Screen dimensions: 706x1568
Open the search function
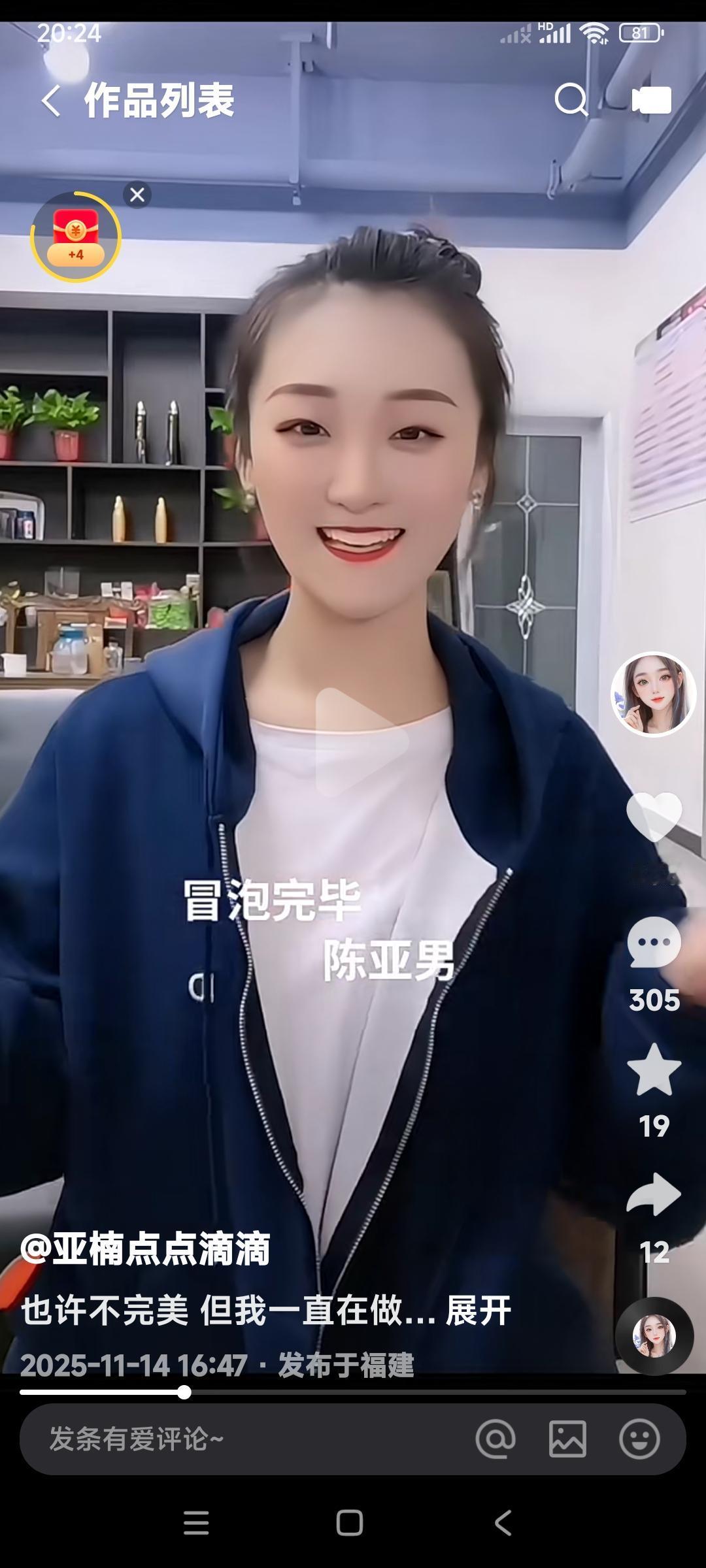pyautogui.click(x=571, y=99)
